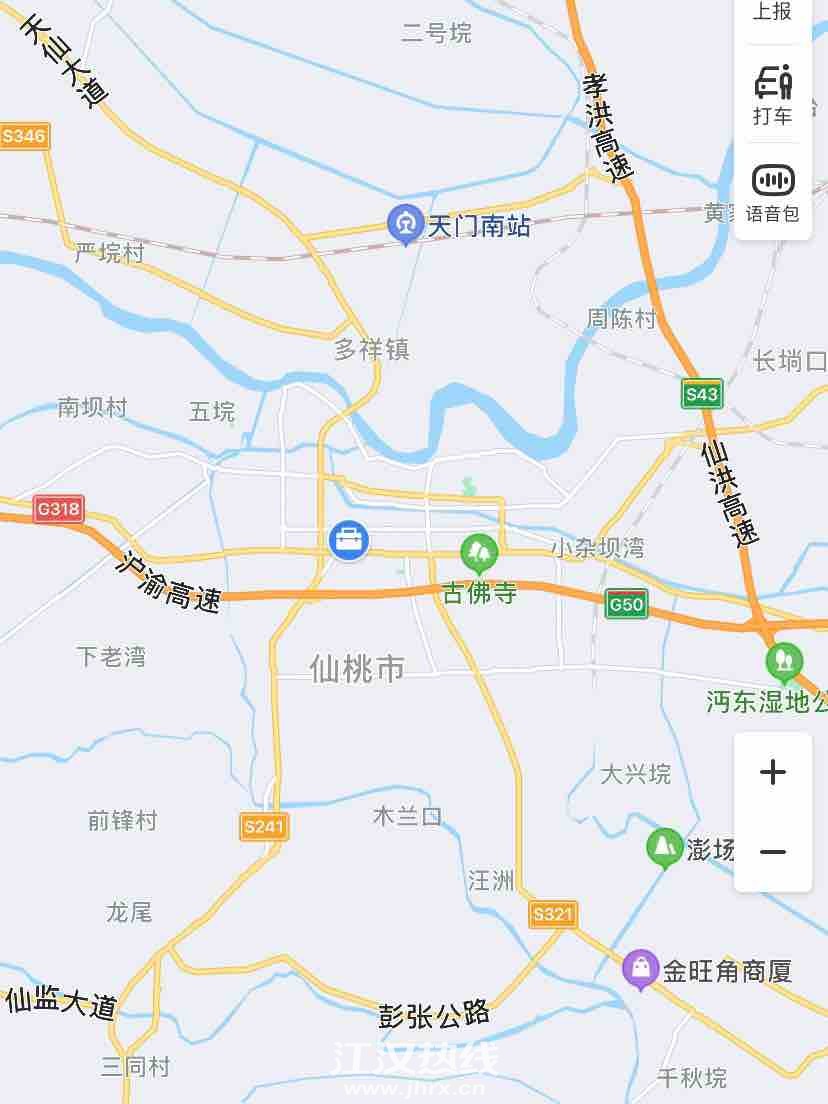This screenshot has width=828, height=1104.
Task: Select the 古佛寺 park marker
Action: tap(479, 552)
